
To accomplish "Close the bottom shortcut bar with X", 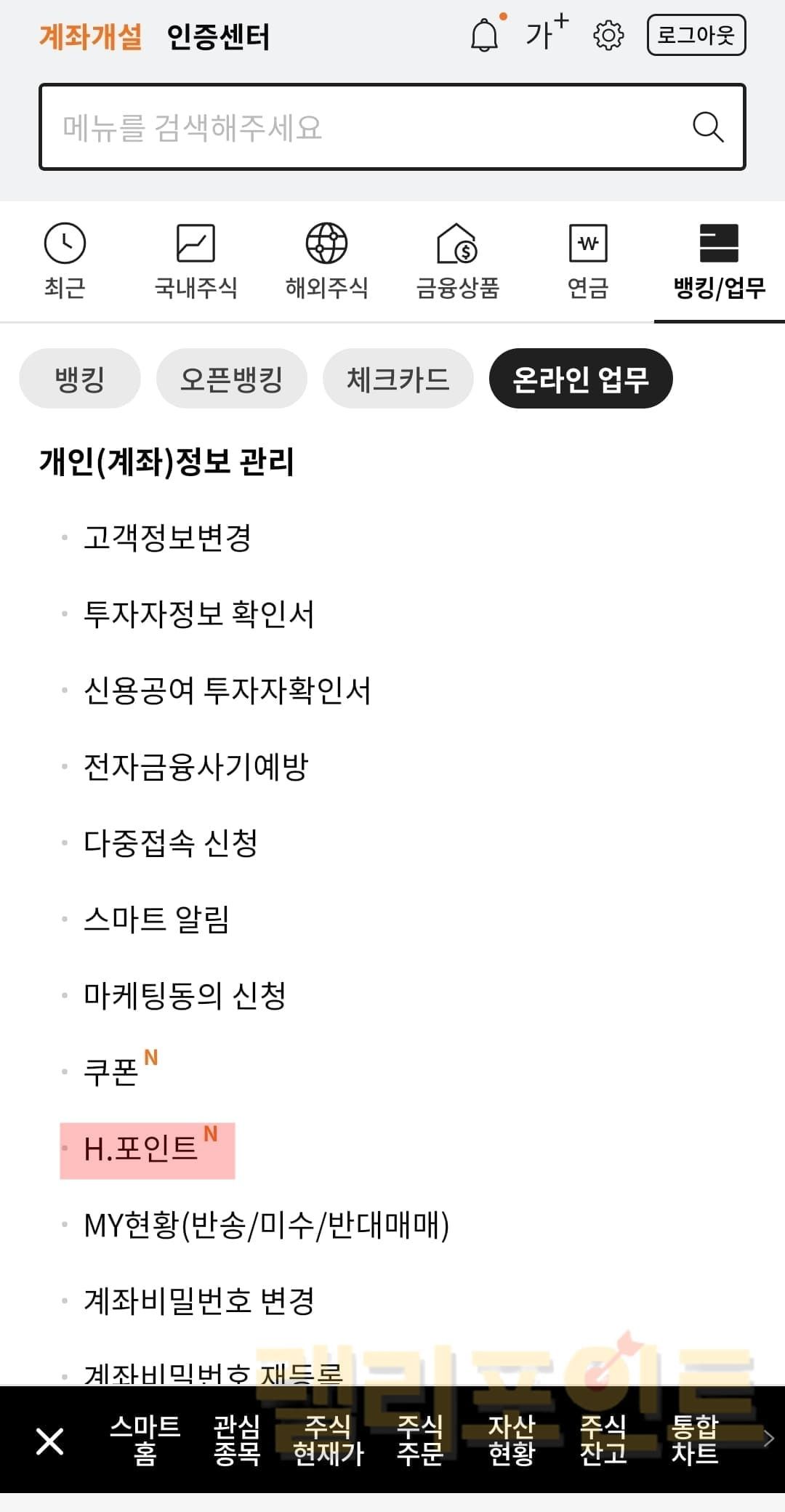I will point(49,1441).
